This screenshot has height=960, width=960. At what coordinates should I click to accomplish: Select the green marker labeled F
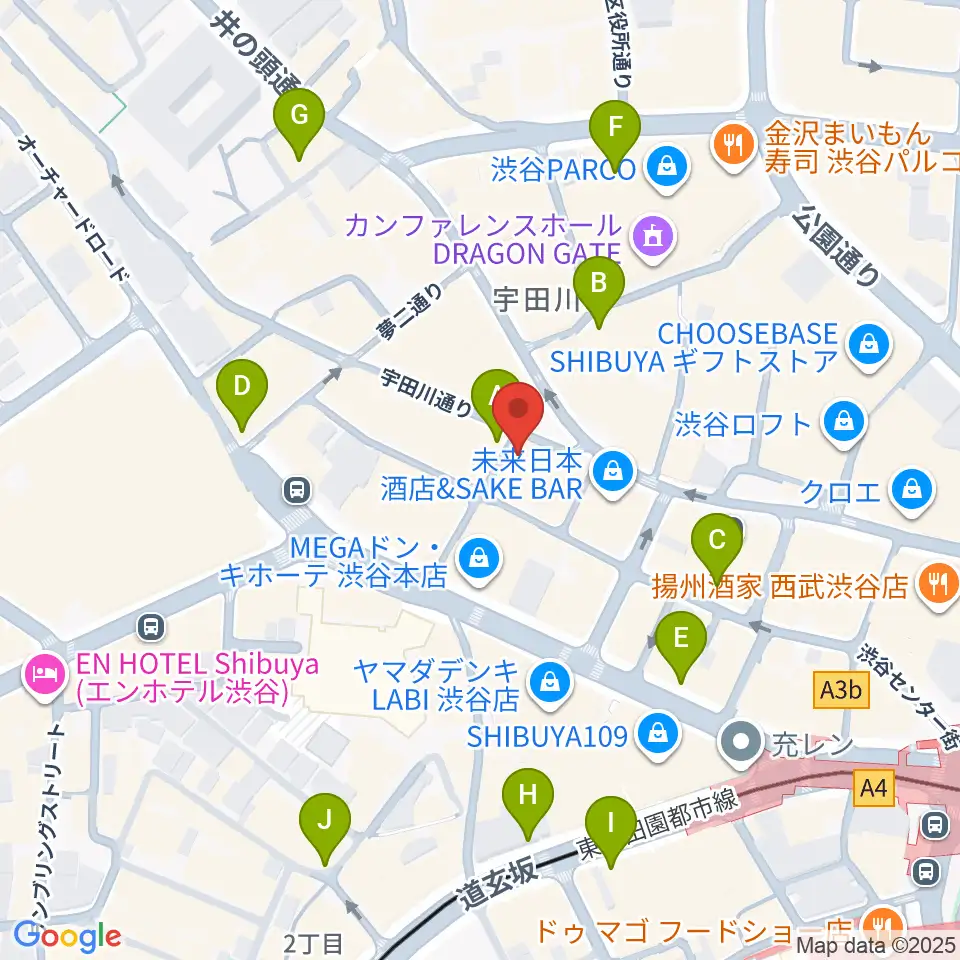pyautogui.click(x=615, y=131)
